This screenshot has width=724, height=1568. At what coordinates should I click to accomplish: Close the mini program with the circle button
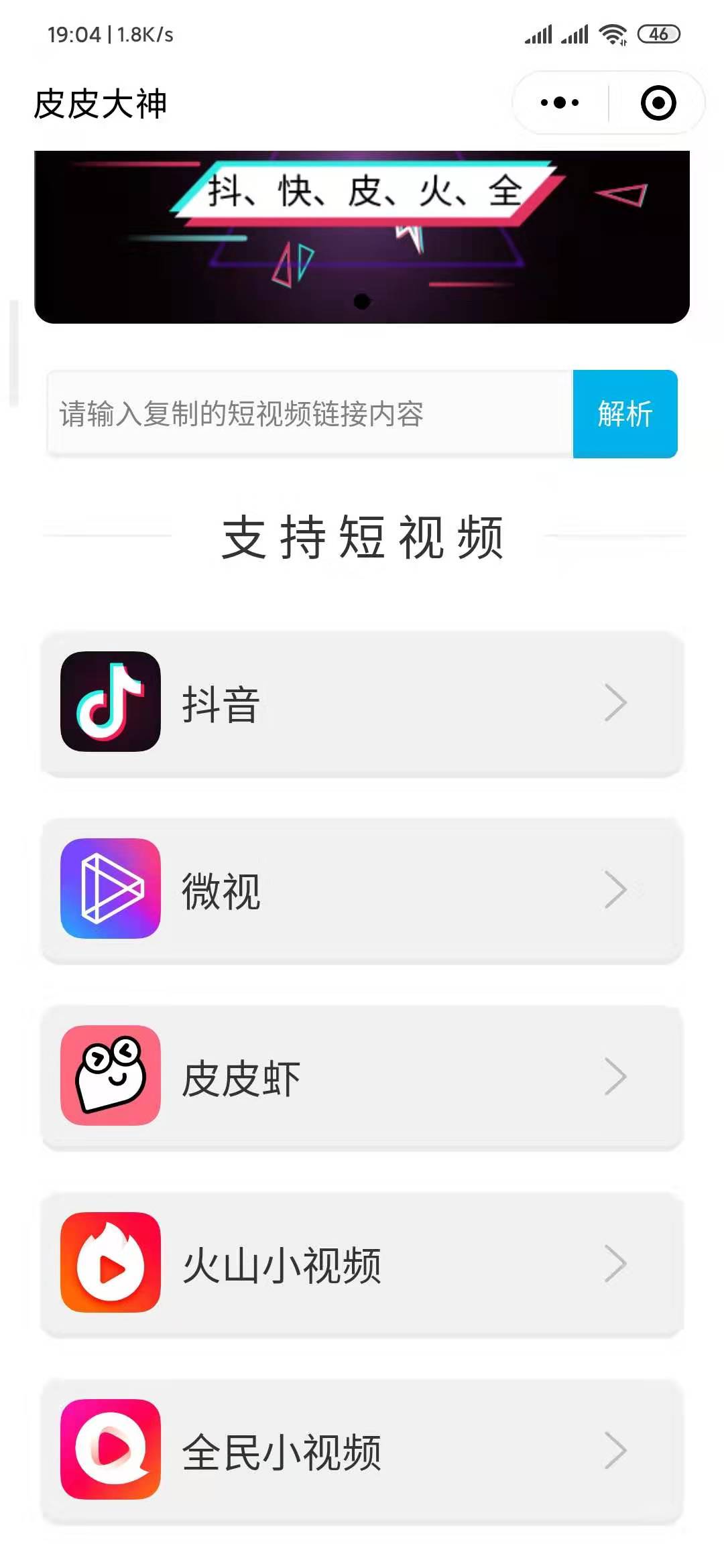click(x=658, y=103)
